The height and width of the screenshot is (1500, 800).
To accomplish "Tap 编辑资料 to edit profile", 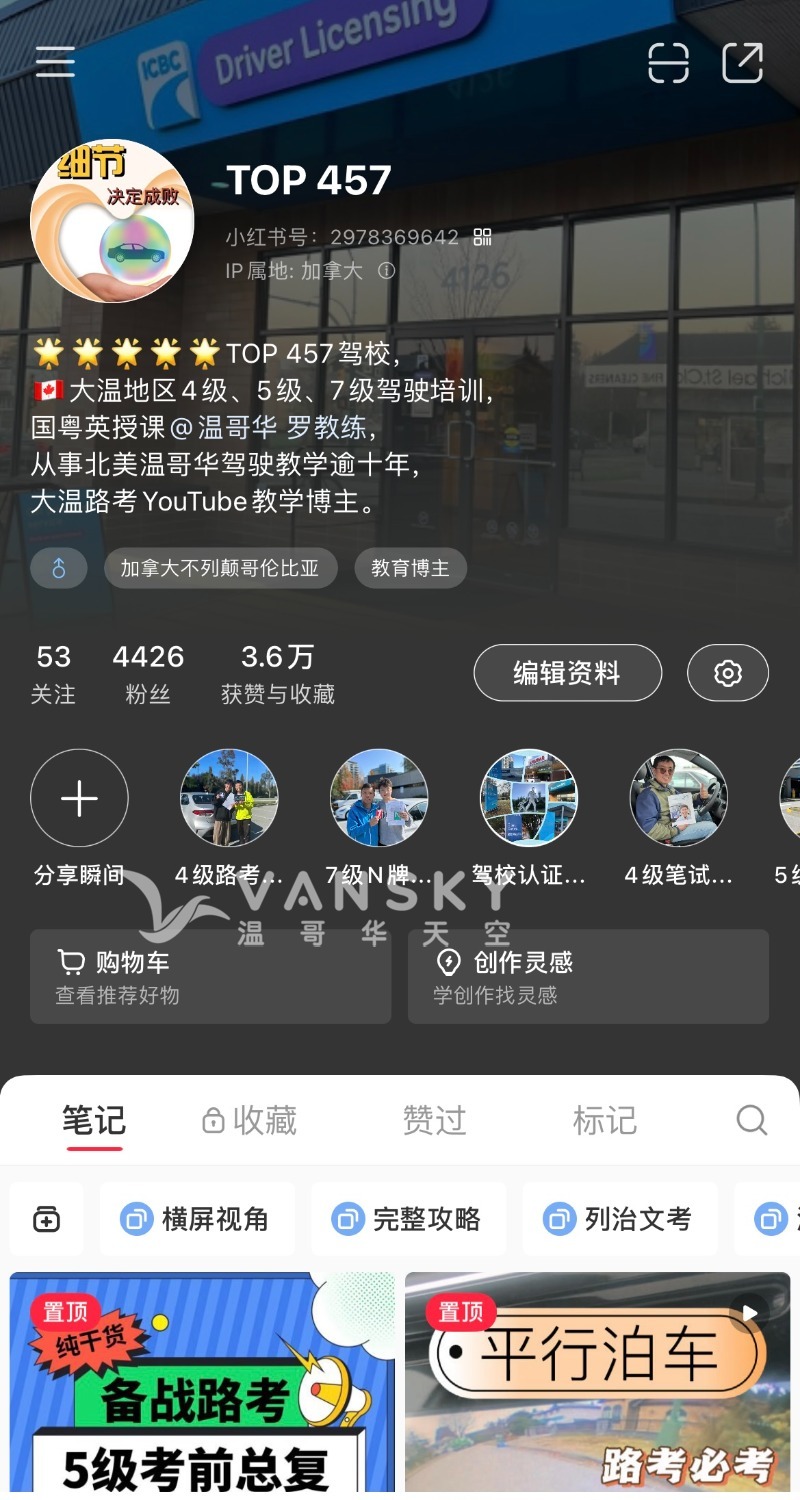I will [567, 673].
